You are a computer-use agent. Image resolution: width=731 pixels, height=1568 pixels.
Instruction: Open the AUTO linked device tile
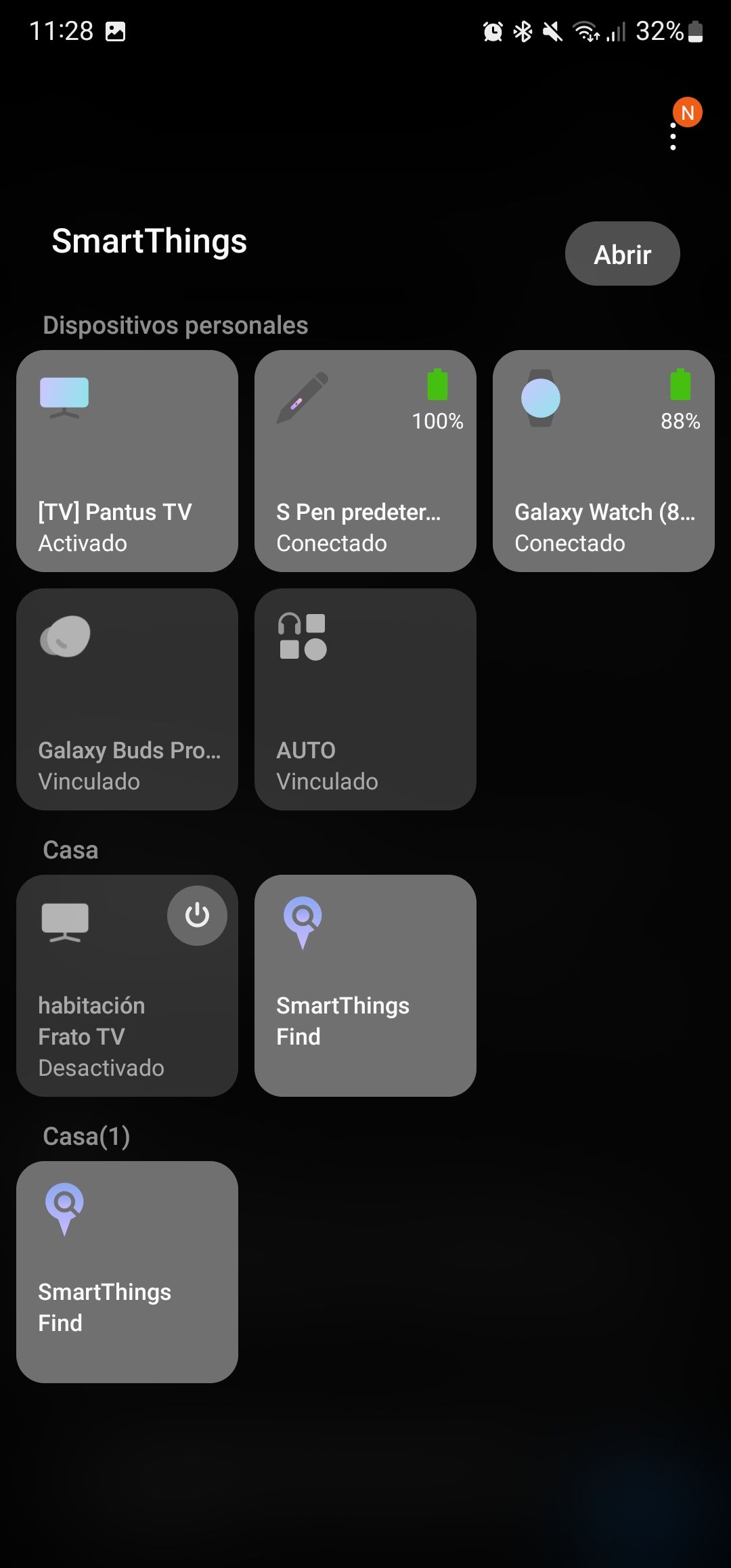(365, 699)
